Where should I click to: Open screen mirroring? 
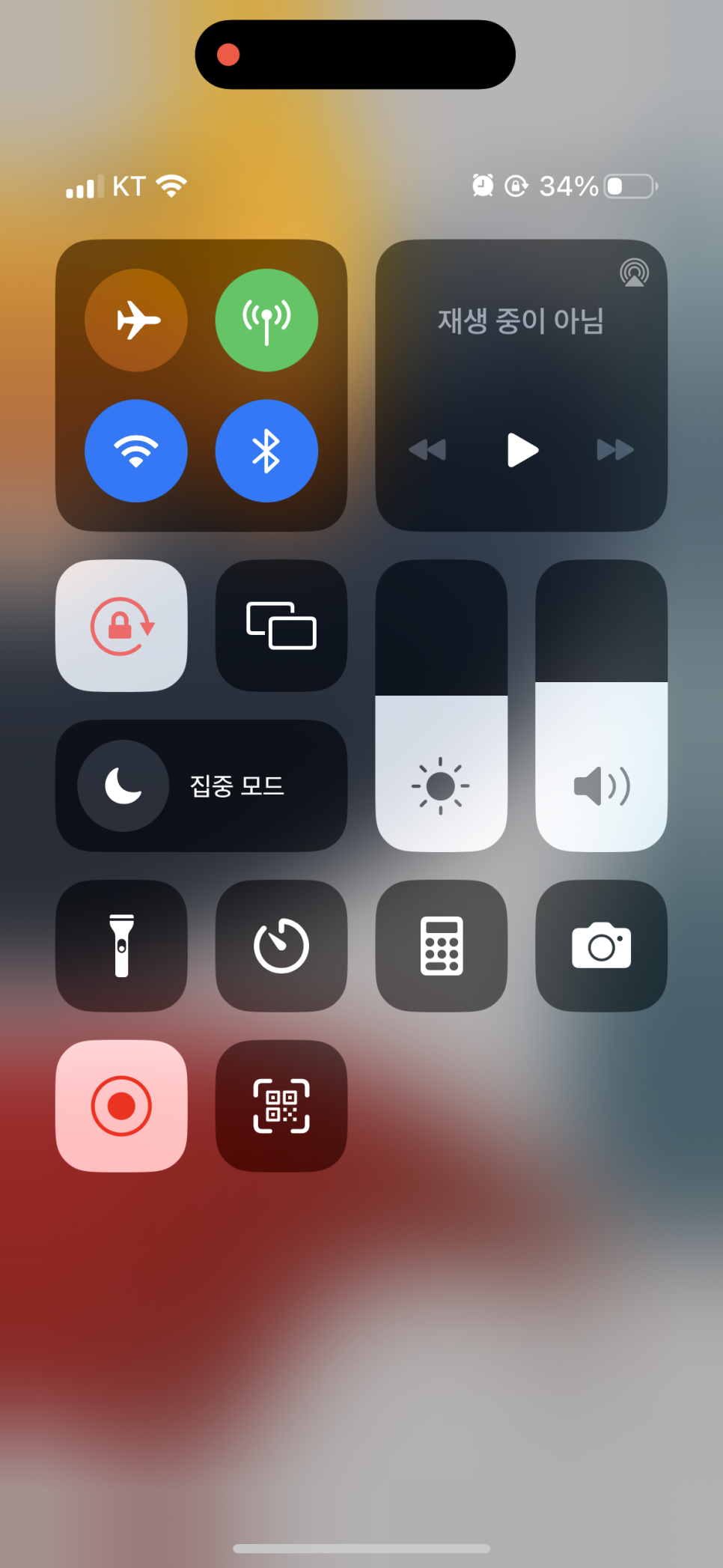pyautogui.click(x=281, y=626)
